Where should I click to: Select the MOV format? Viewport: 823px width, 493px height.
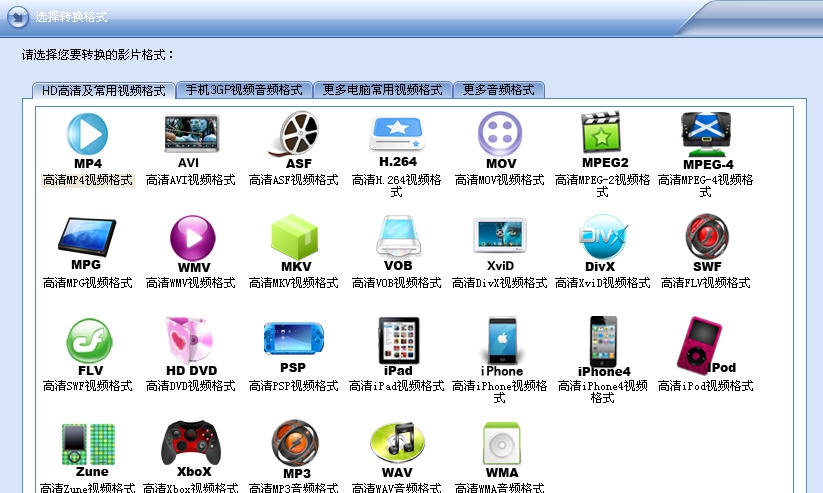(x=500, y=135)
